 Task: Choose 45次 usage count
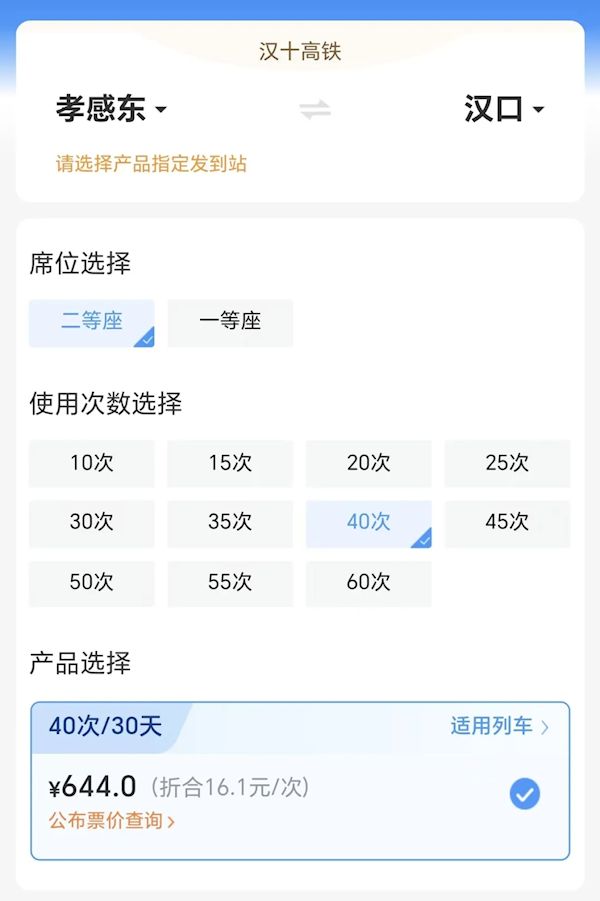[x=507, y=523]
